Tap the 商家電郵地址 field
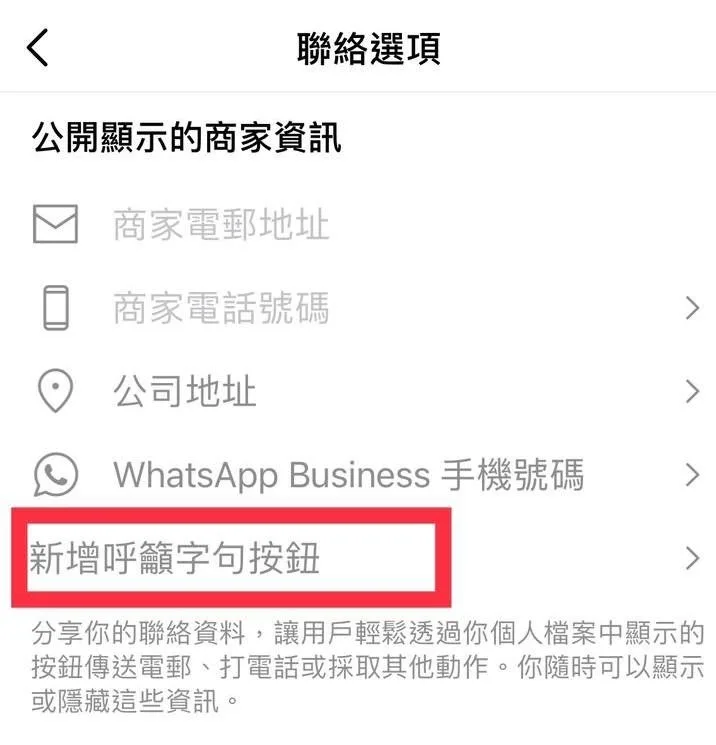716x745 pixels. pyautogui.click(x=221, y=225)
